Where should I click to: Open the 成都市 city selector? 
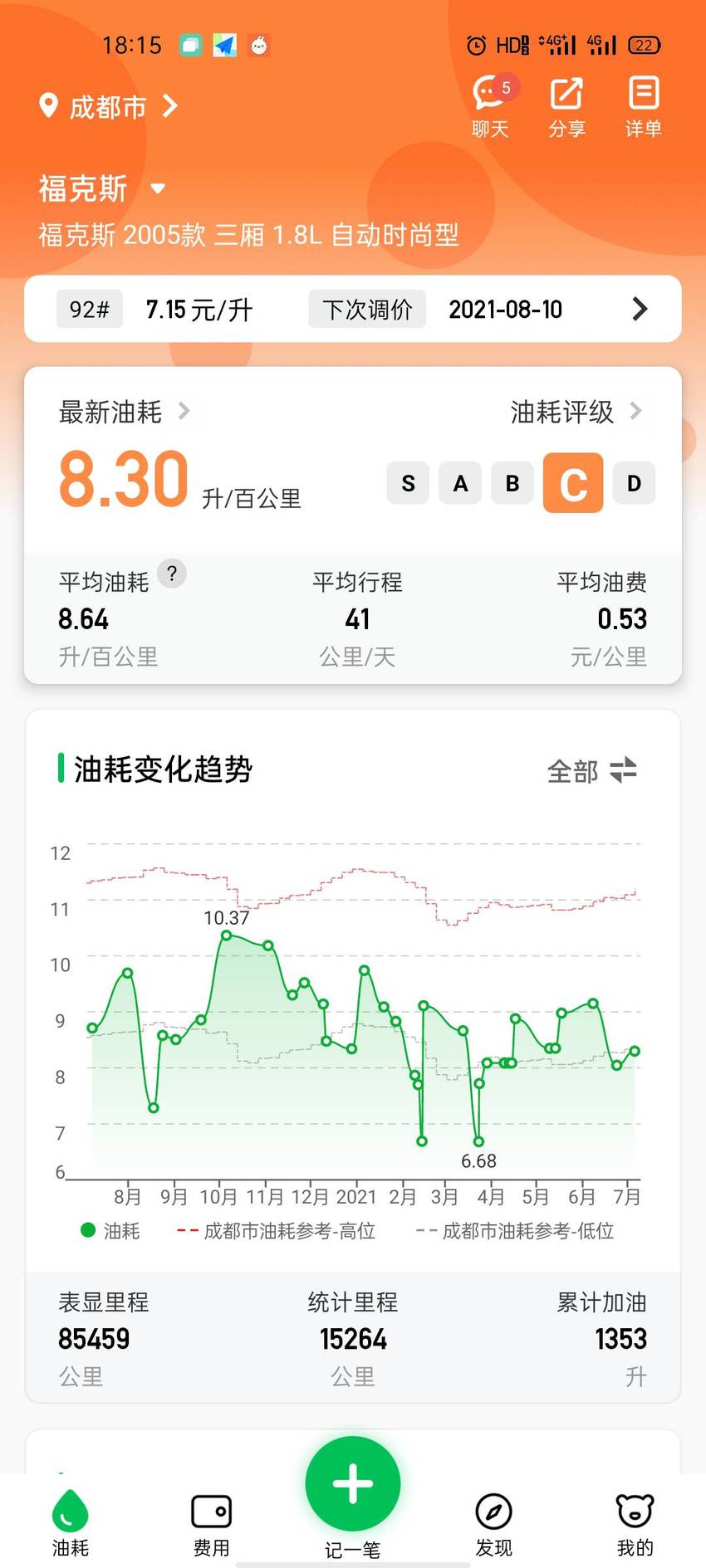[x=109, y=106]
